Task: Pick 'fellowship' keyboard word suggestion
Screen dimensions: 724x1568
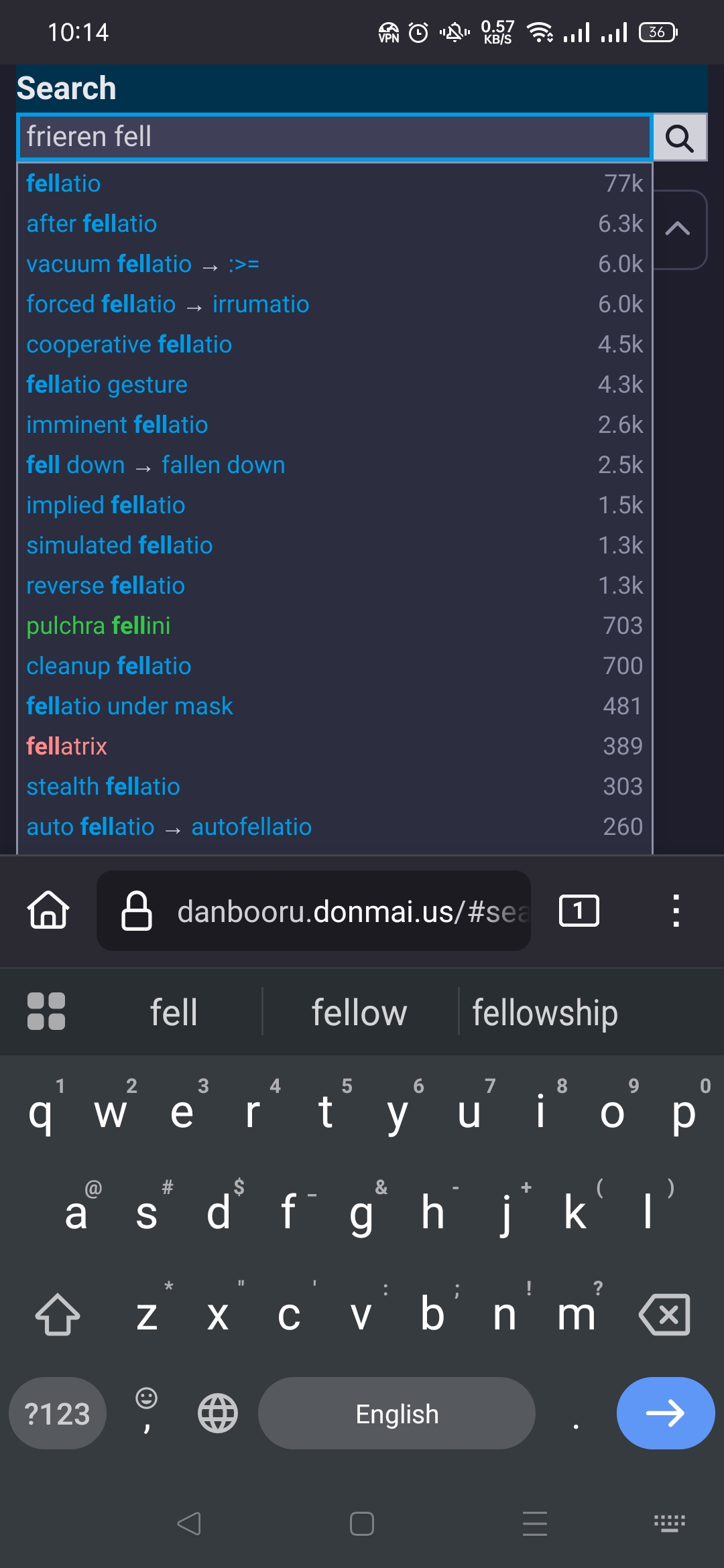Action: (544, 1012)
